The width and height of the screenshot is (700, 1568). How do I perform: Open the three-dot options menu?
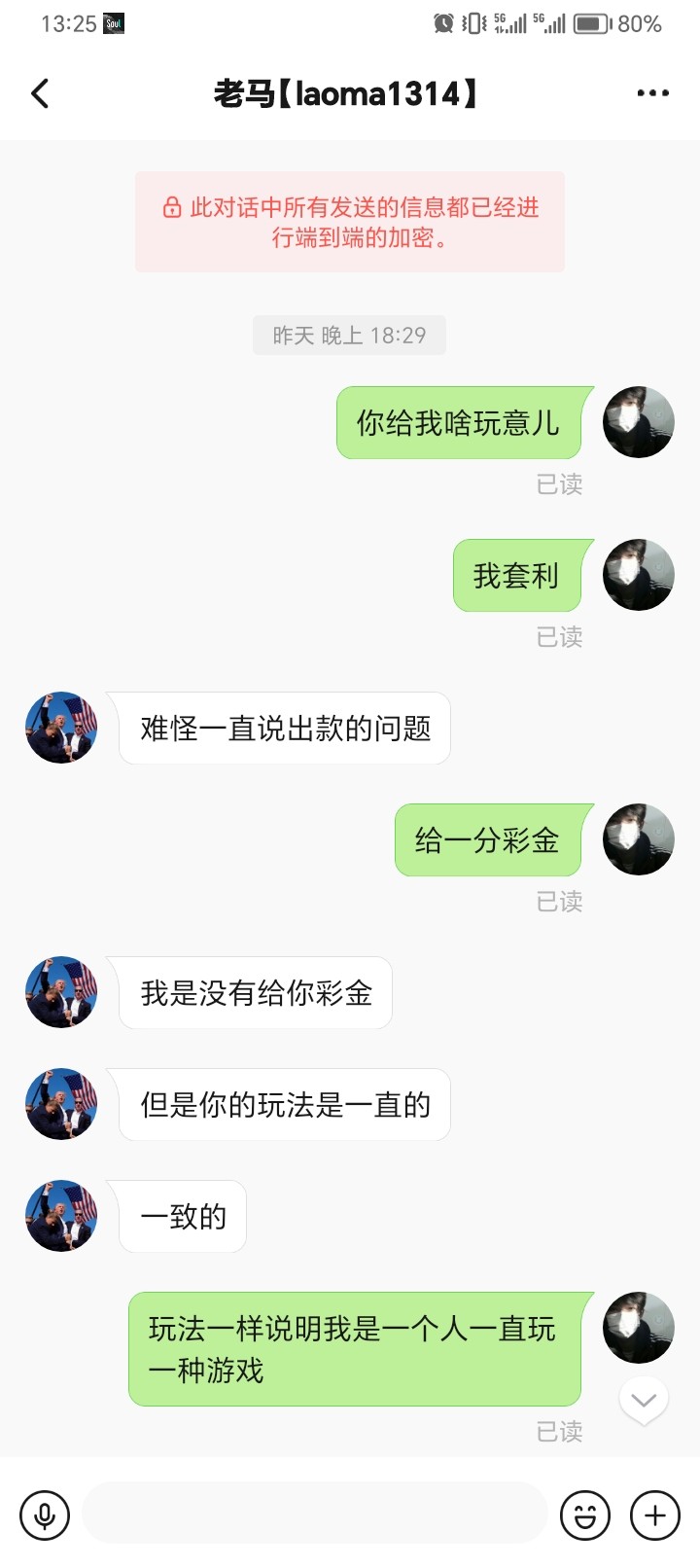click(652, 92)
